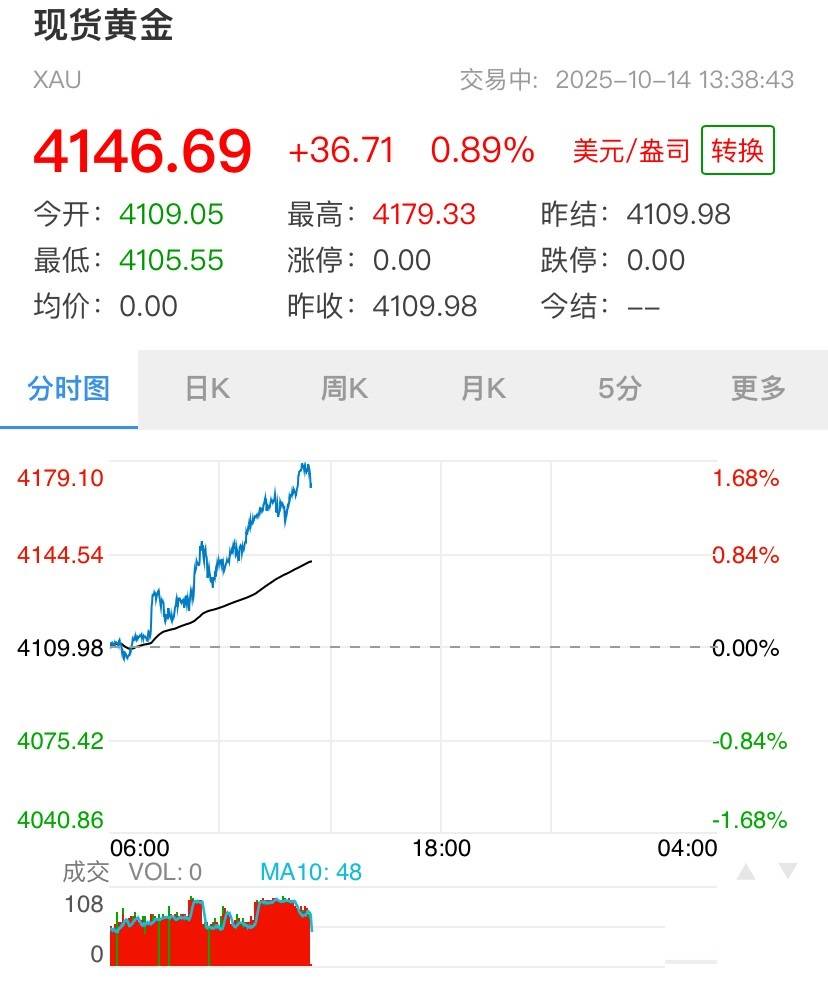Show the 周K weekly chart
The height and width of the screenshot is (987, 828).
344,388
